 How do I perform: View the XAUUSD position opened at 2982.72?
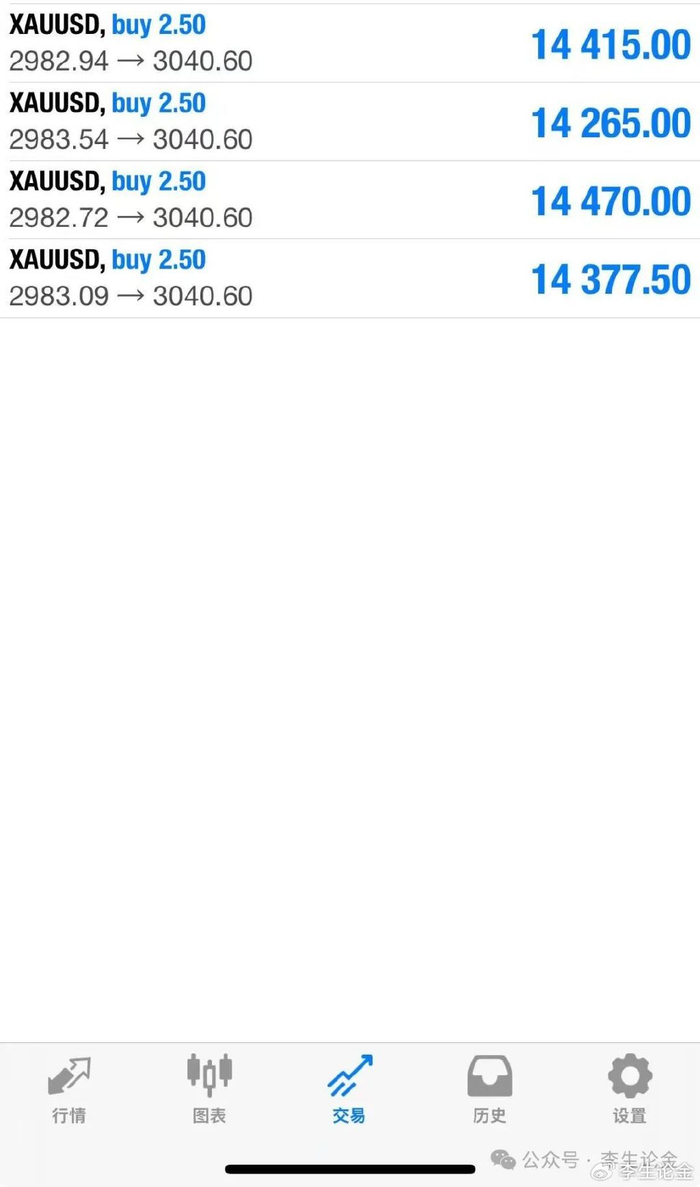pyautogui.click(x=350, y=199)
